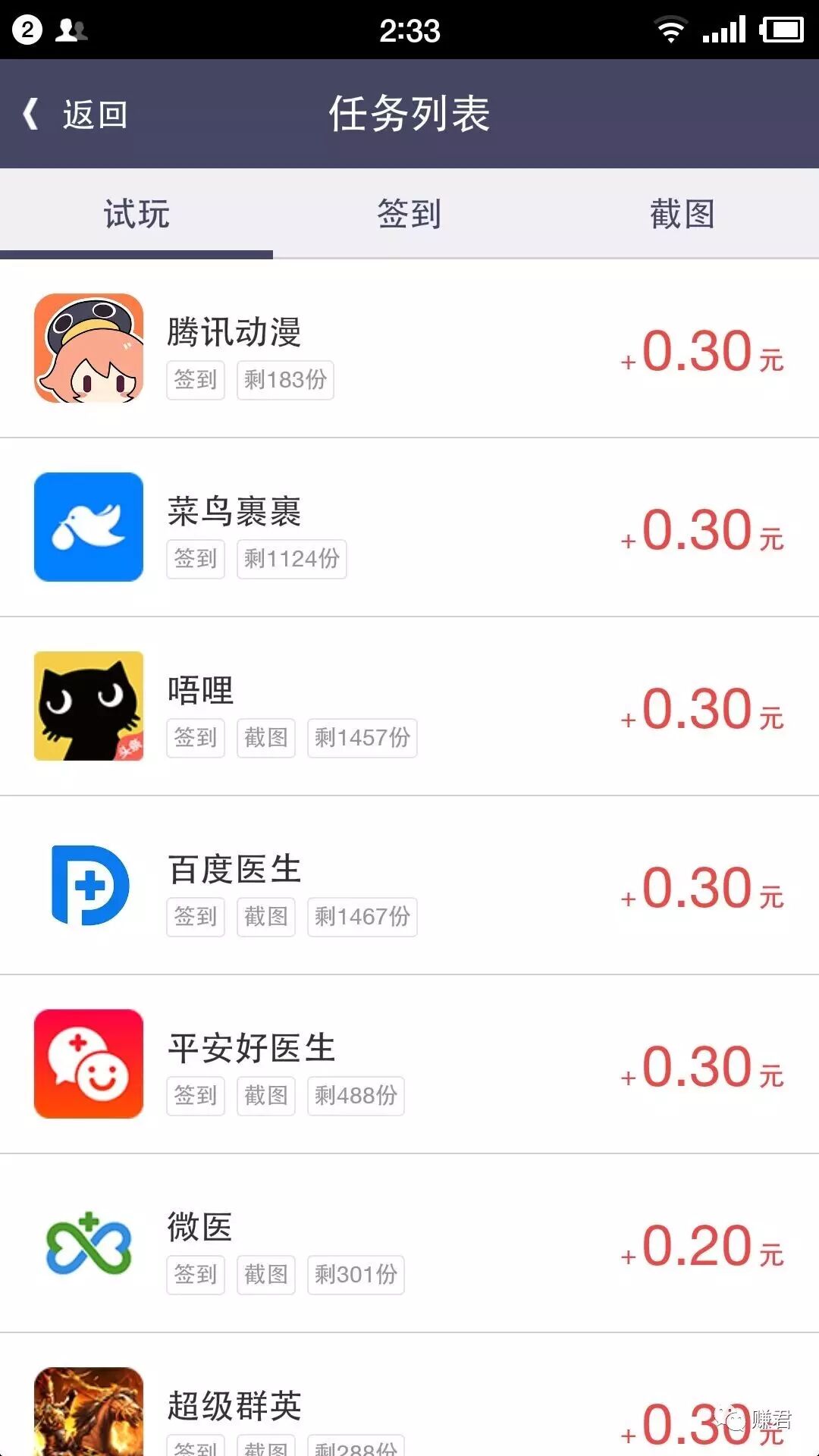Select the 试玩 tab
This screenshot has width=819, height=1456.
pyautogui.click(x=136, y=214)
